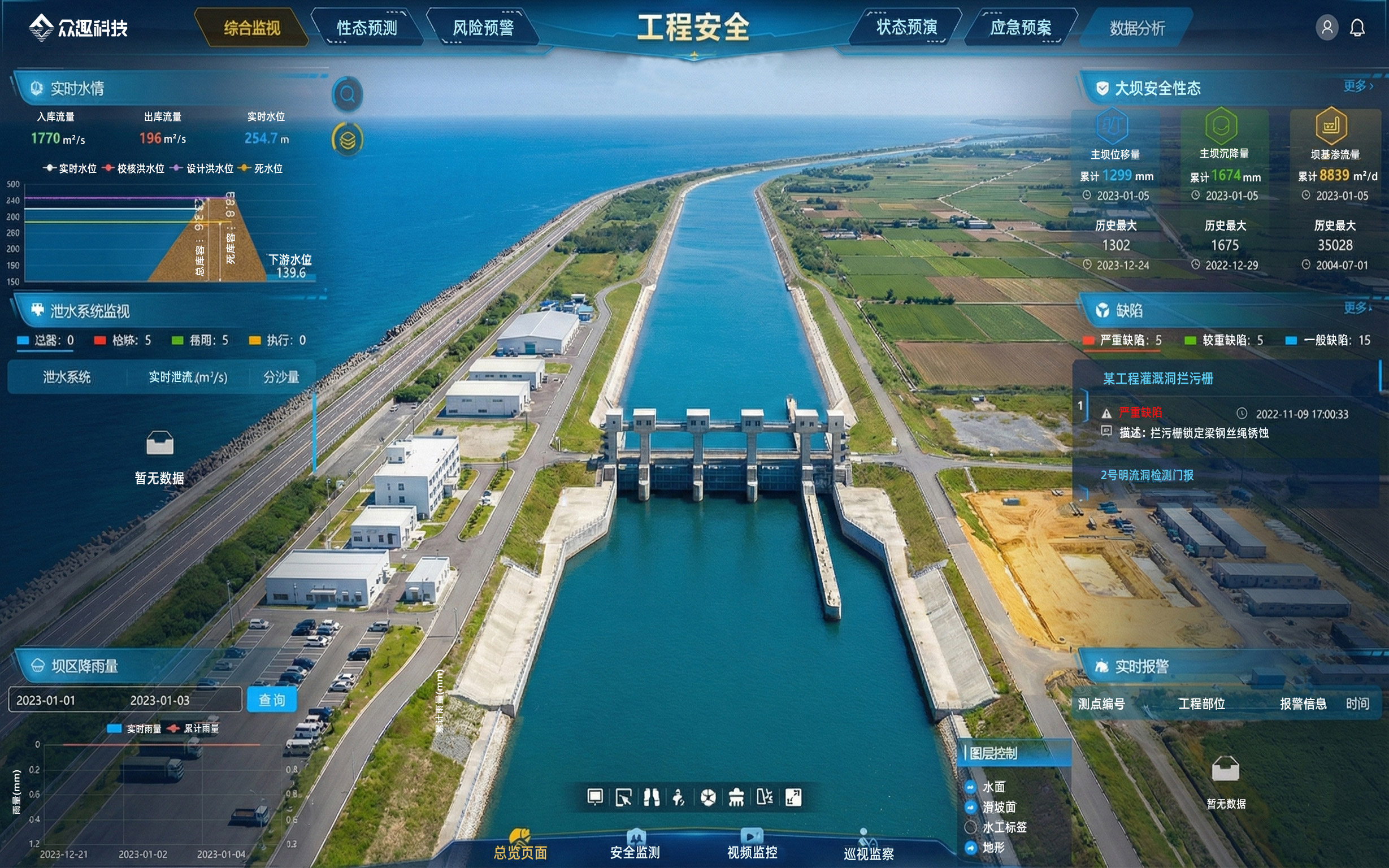Go to the 状态预演 tab
The image size is (1389, 868).
tap(906, 27)
